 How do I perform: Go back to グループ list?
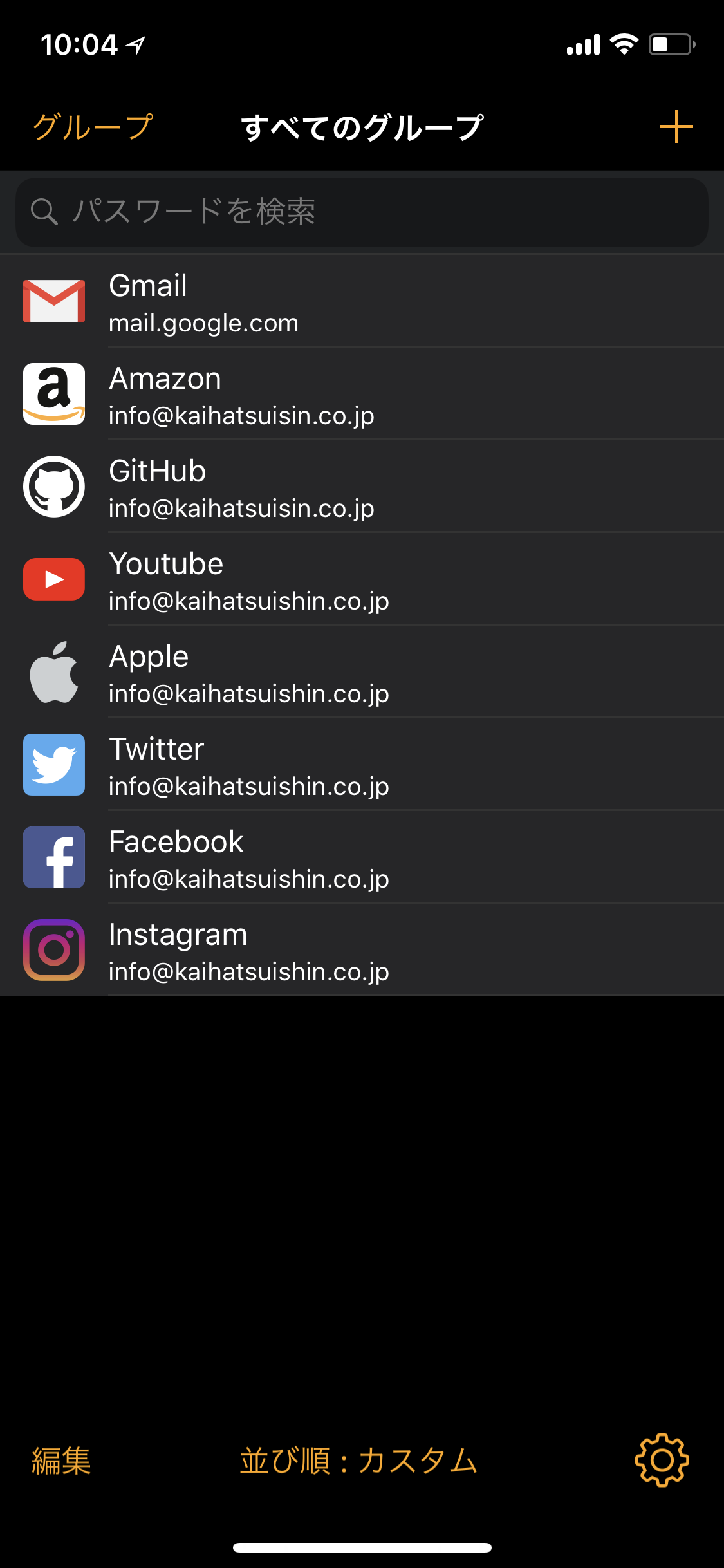(93, 127)
